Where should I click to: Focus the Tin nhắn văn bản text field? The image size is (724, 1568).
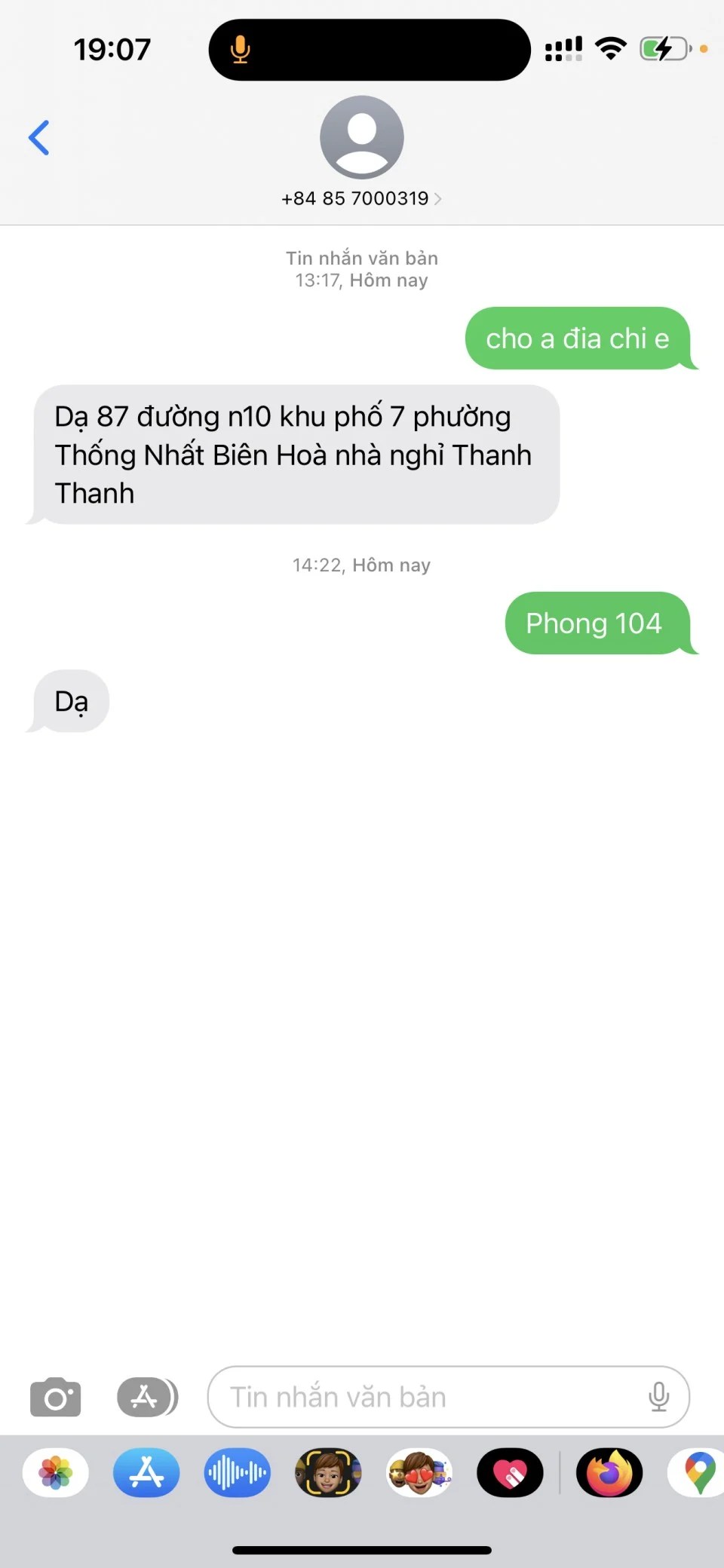click(422, 1397)
